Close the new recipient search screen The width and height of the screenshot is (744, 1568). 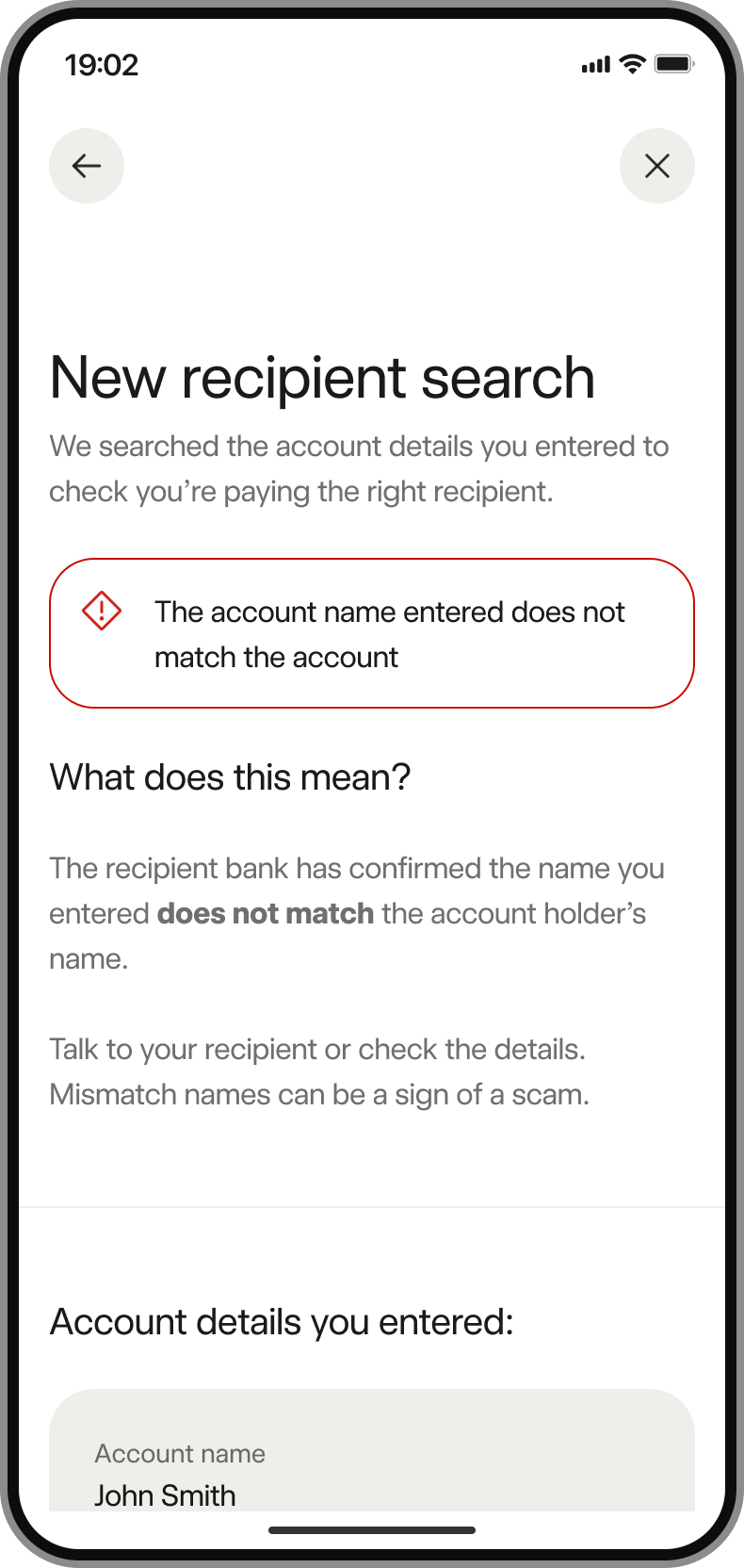(656, 166)
